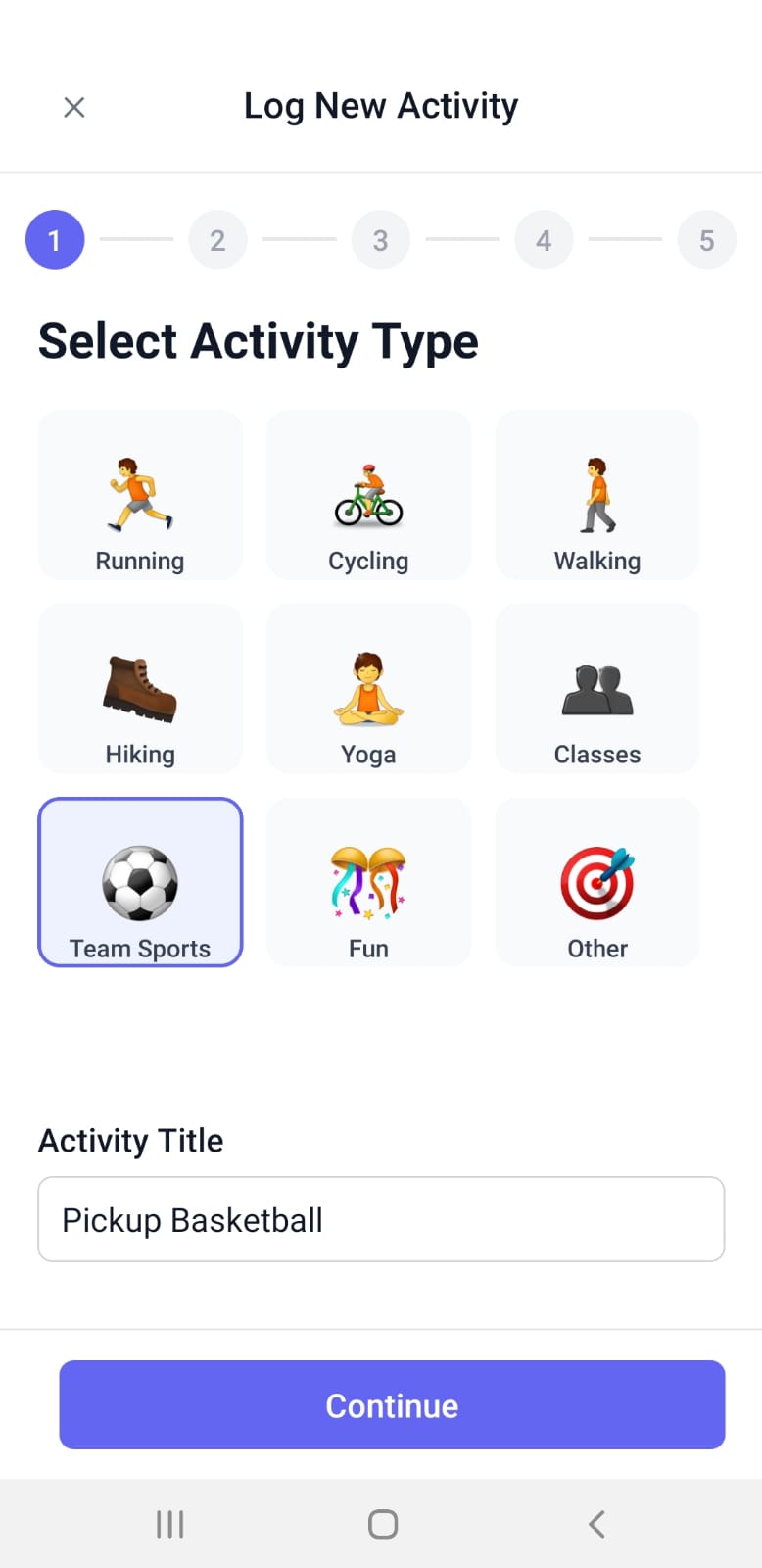Select the Classes activity card
Screen dimensions: 762x1568
596,688
